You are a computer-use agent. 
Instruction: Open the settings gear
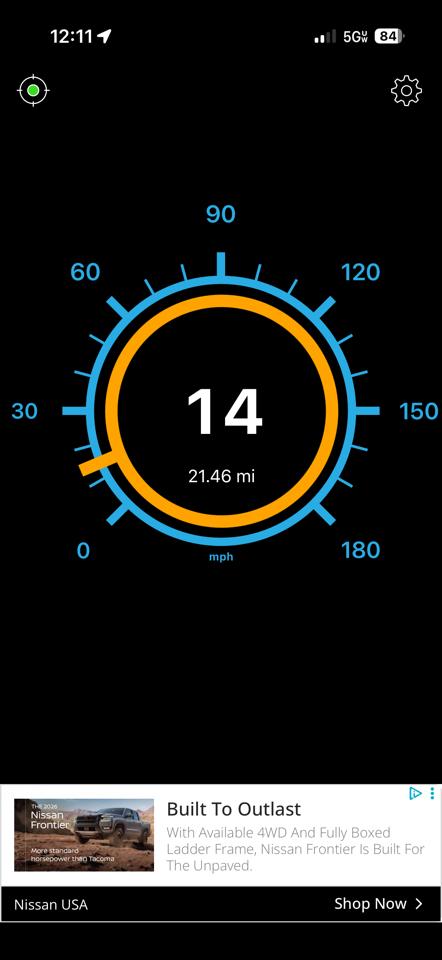tap(406, 91)
